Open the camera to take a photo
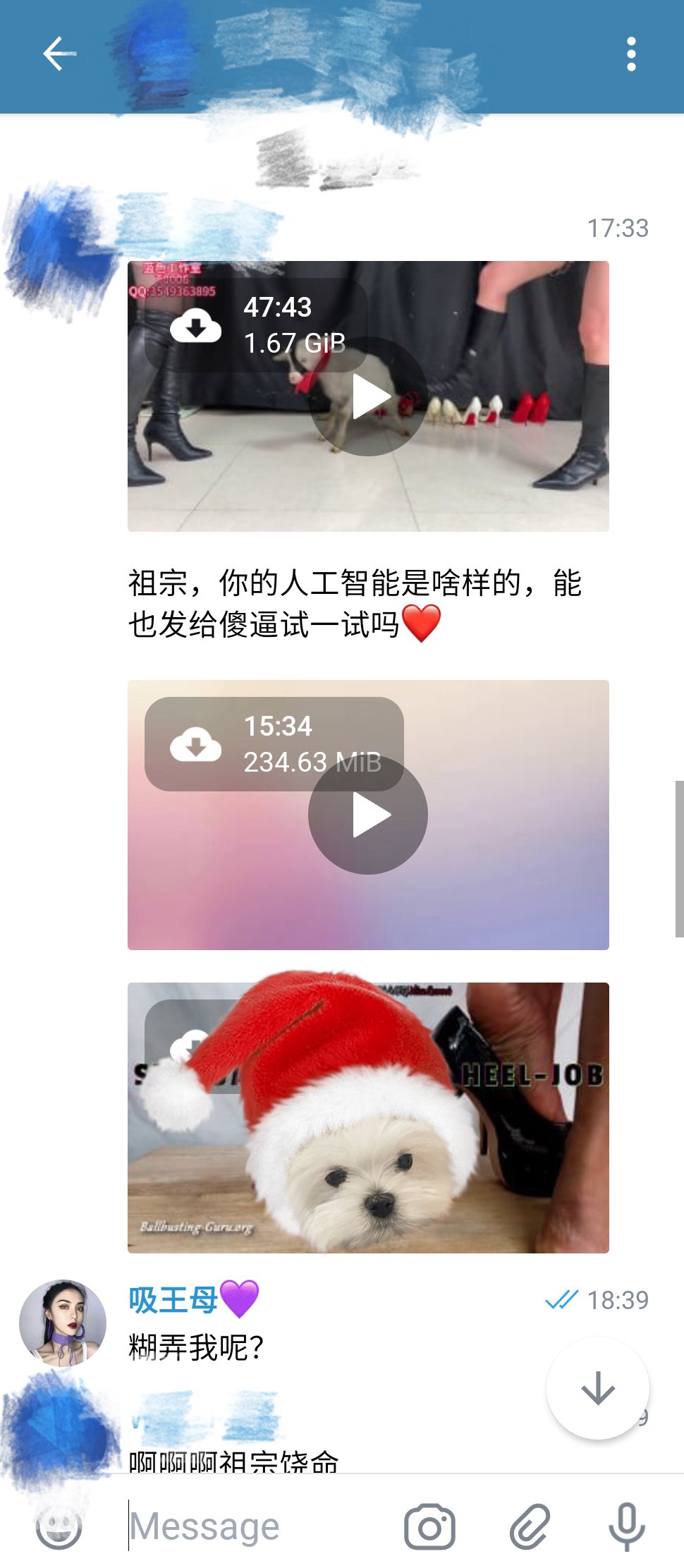684x1568 pixels. (429, 1526)
